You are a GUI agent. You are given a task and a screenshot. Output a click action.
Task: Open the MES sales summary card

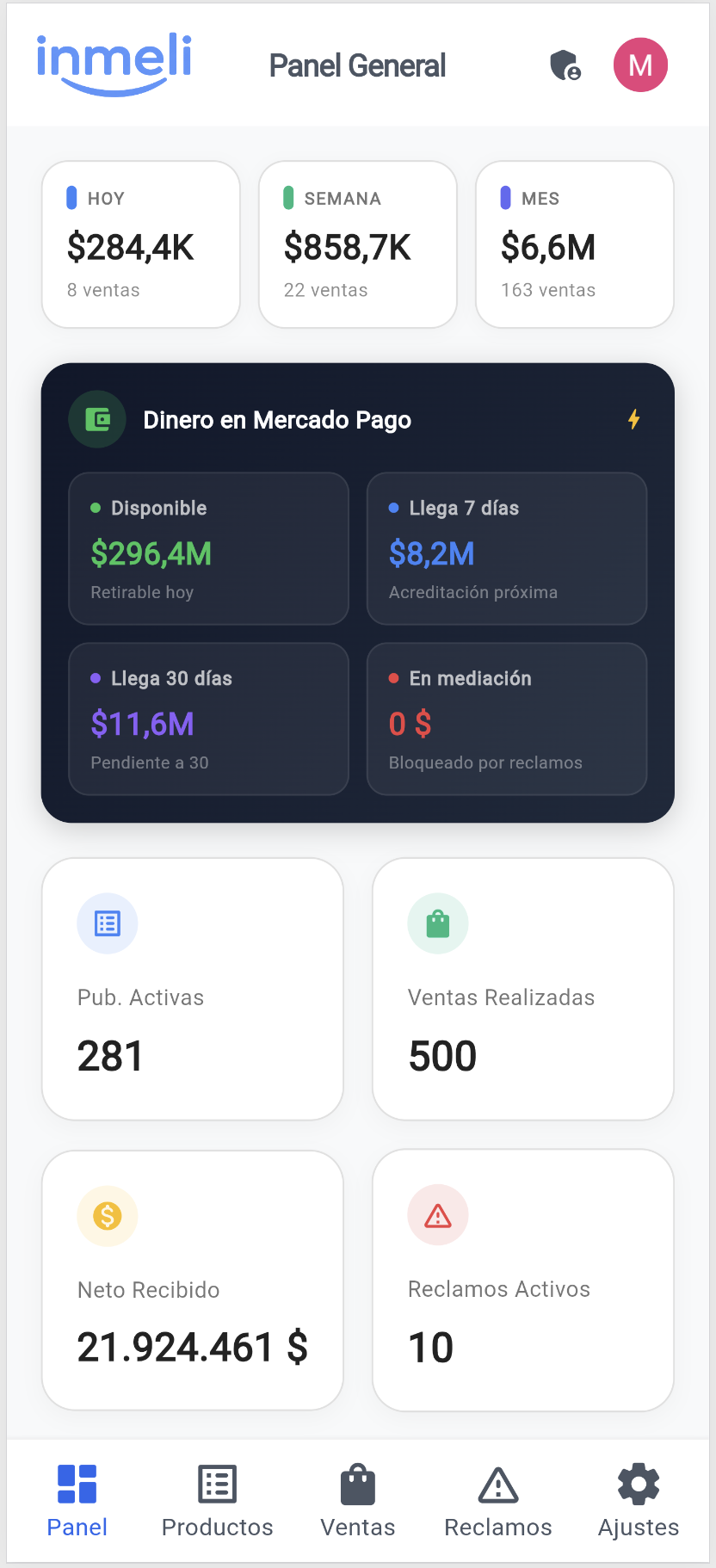tap(575, 244)
